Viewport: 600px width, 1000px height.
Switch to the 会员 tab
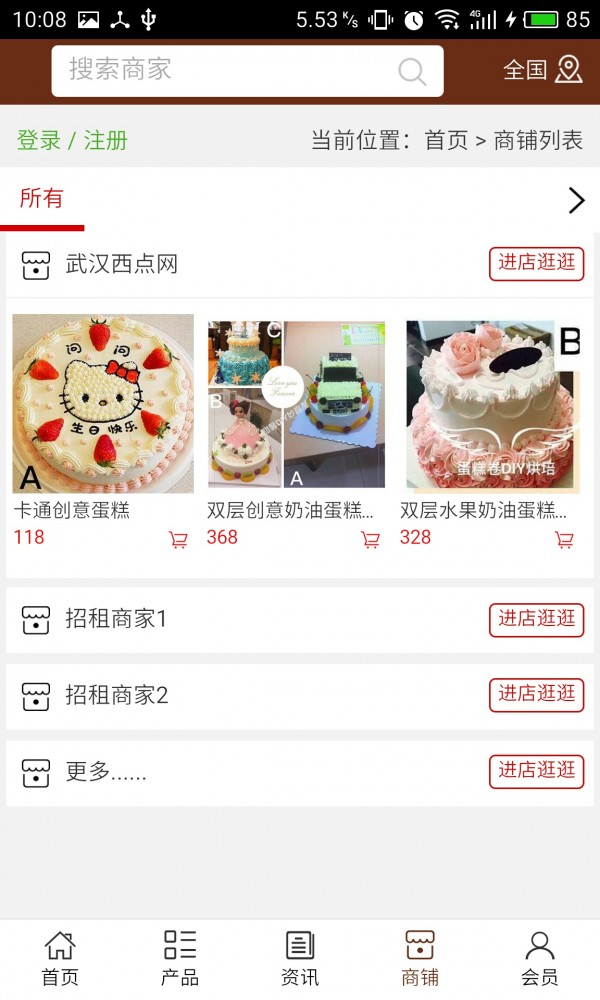(540, 958)
